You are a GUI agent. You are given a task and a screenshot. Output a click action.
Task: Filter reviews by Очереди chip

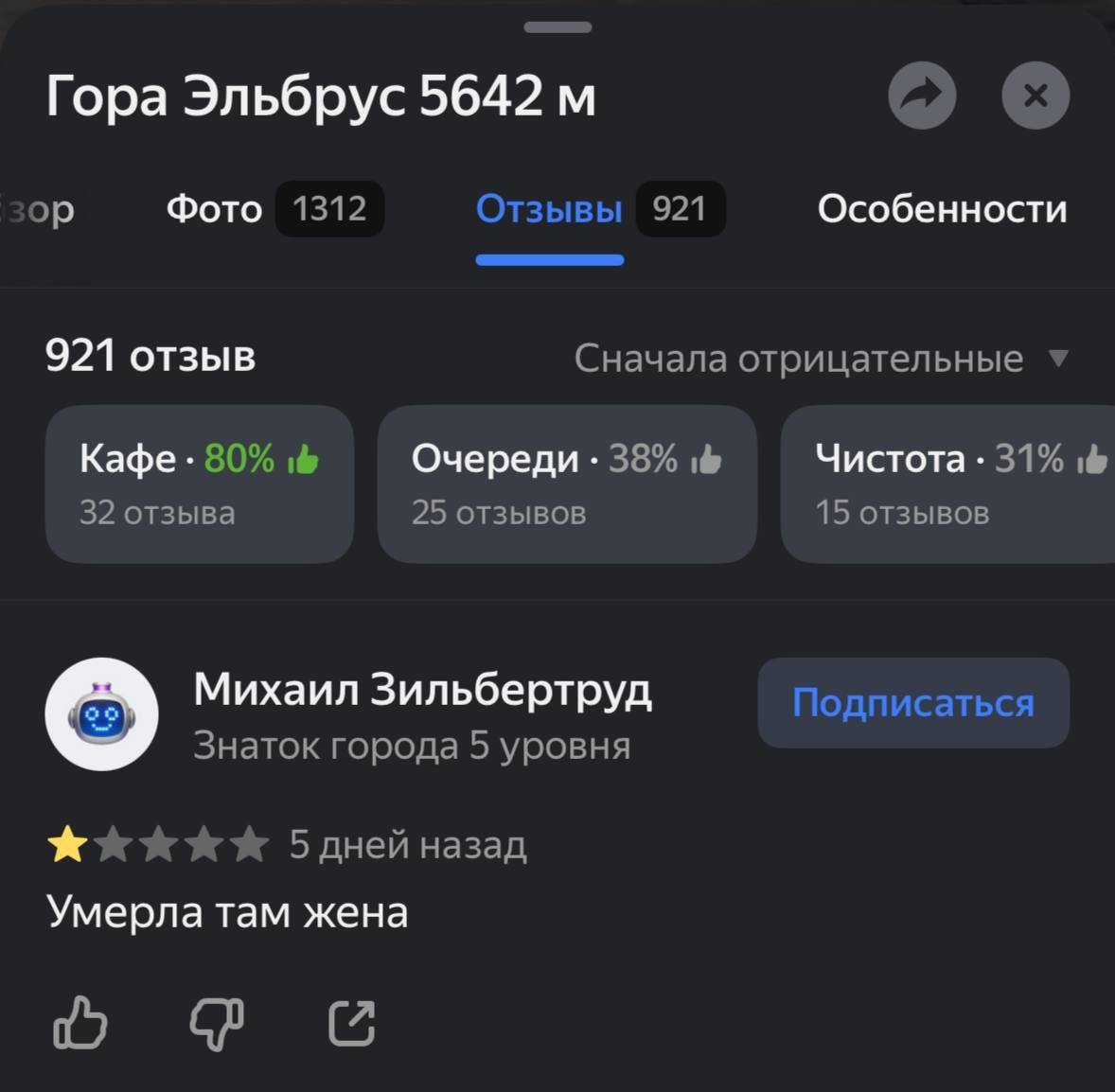[566, 484]
